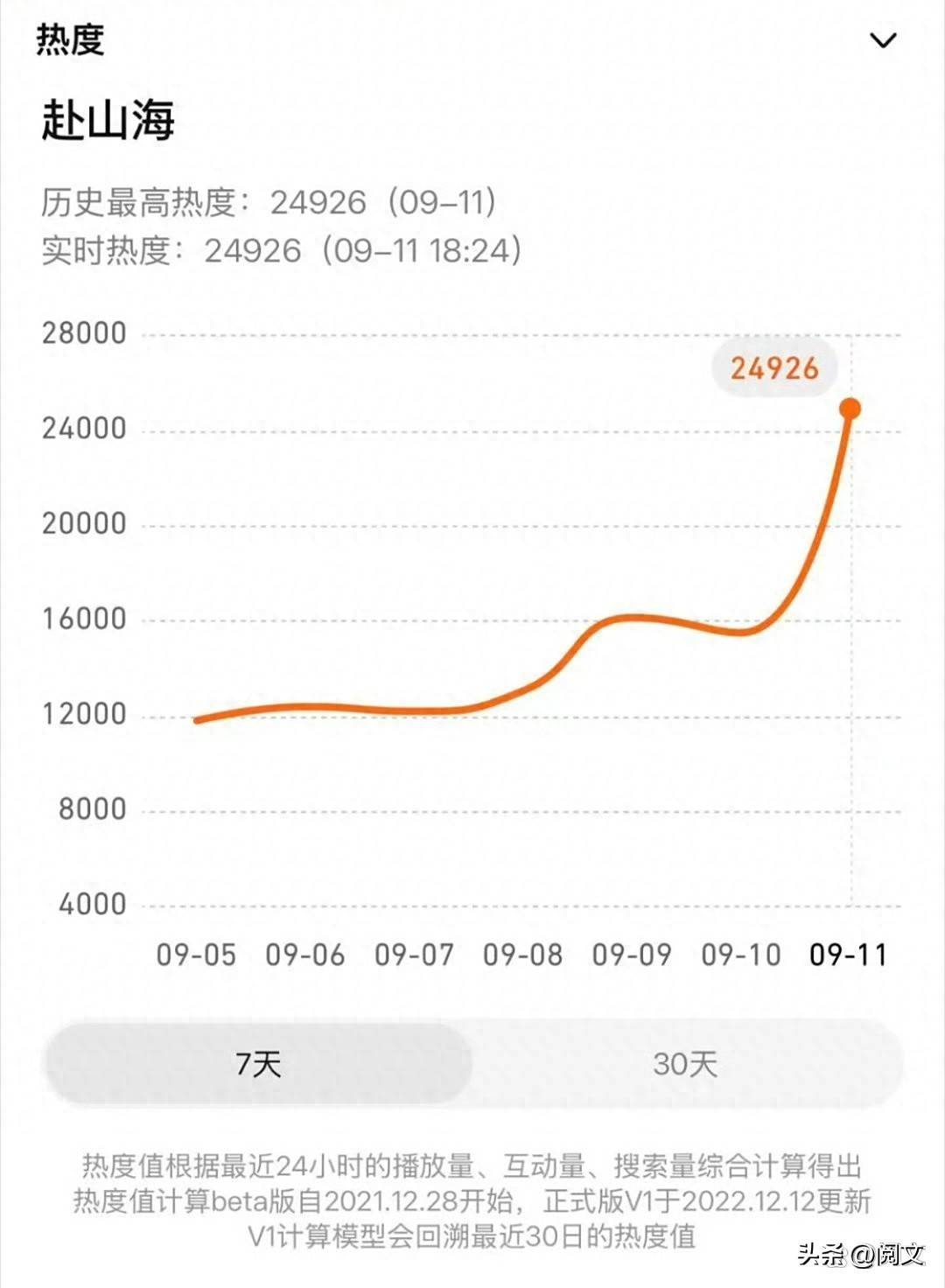Switch to the 30天 view

(685, 1064)
